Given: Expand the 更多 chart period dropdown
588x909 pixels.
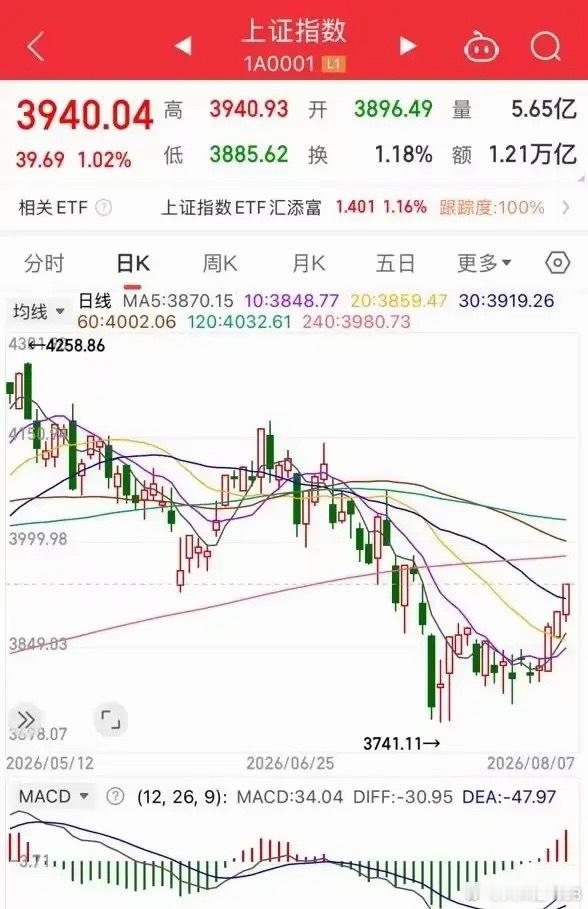Looking at the screenshot, I should click(484, 264).
